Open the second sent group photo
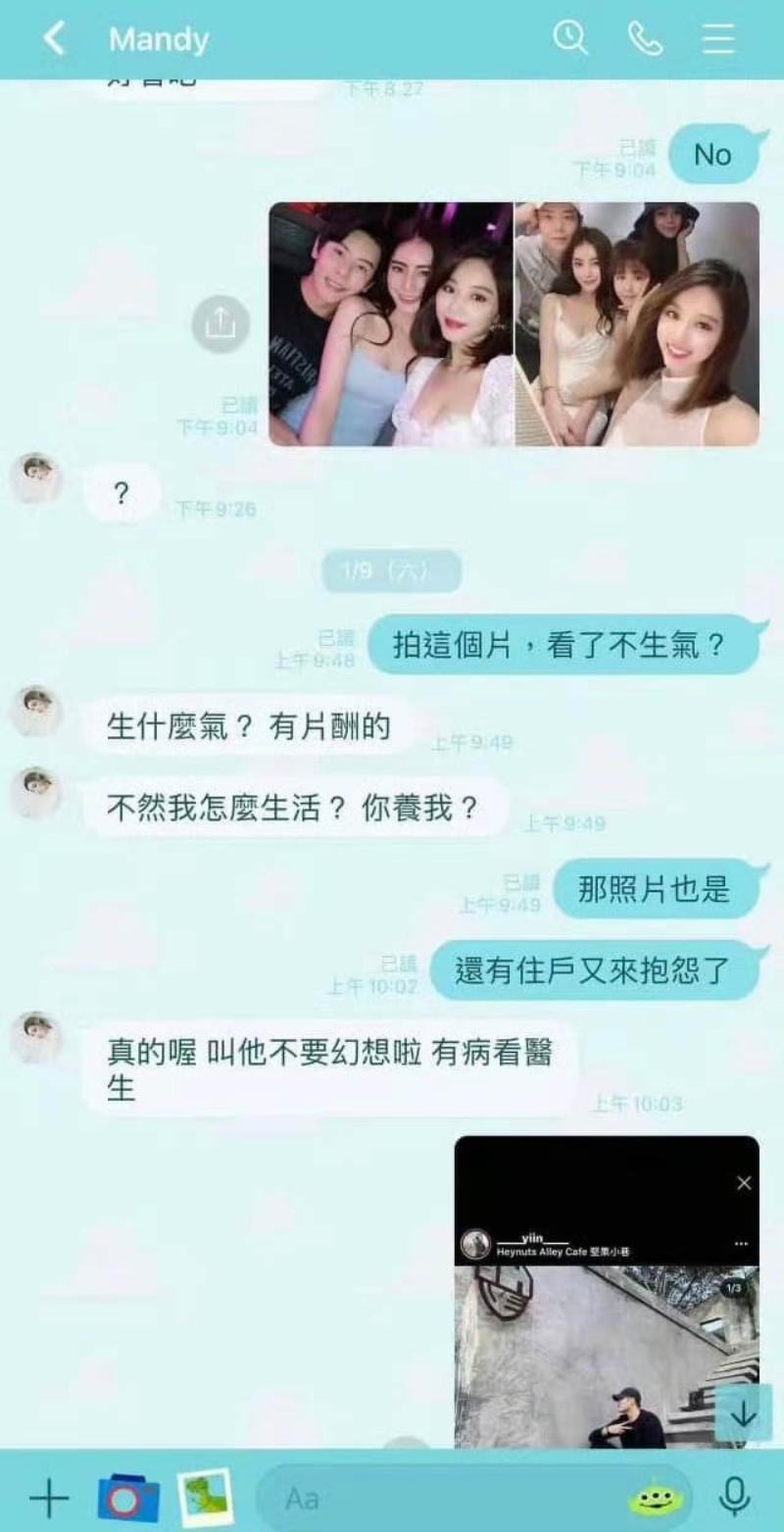 637,324
